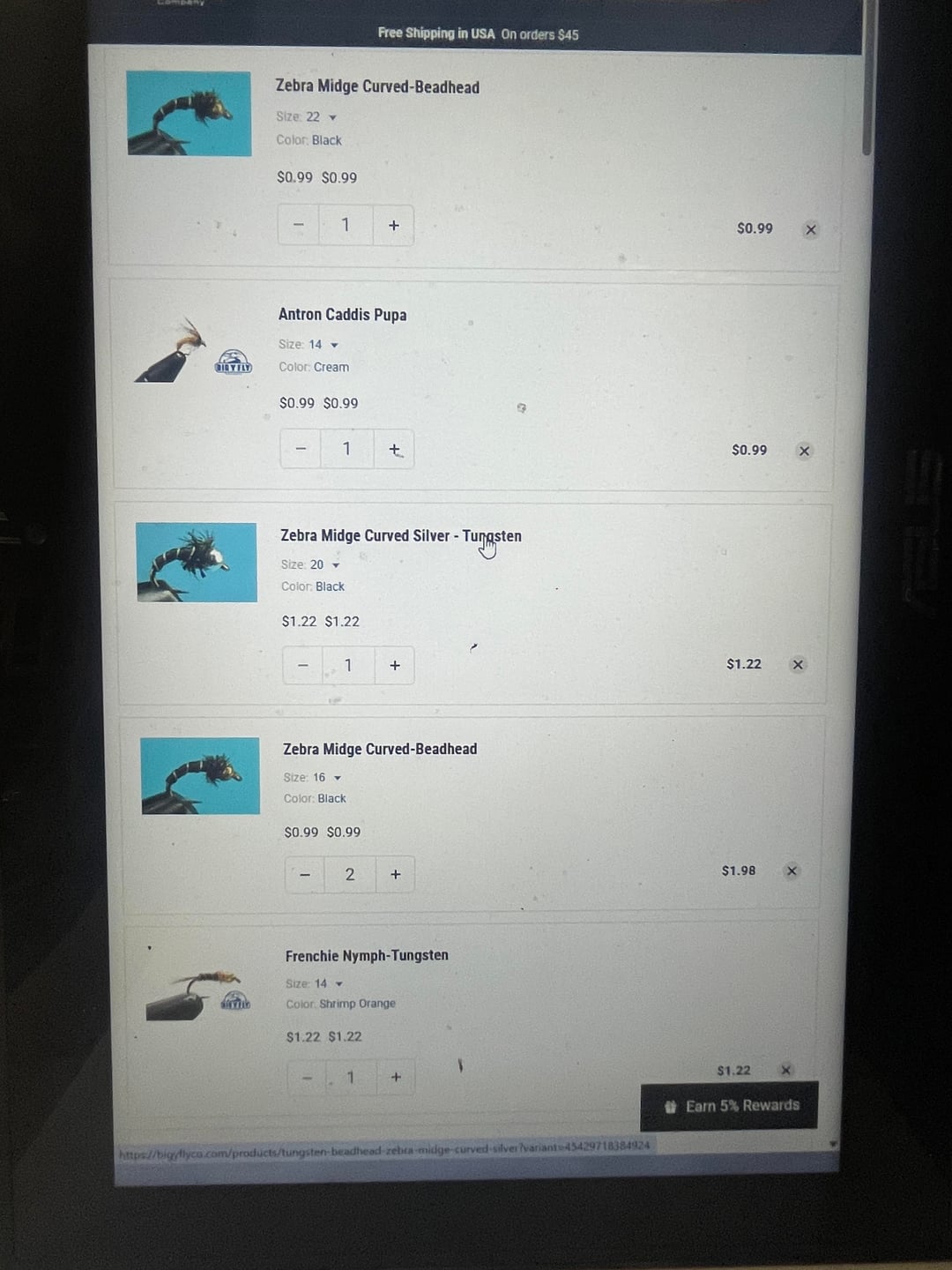Open the Earn 5% Rewards button
Image resolution: width=952 pixels, height=1270 pixels.
(x=729, y=1106)
